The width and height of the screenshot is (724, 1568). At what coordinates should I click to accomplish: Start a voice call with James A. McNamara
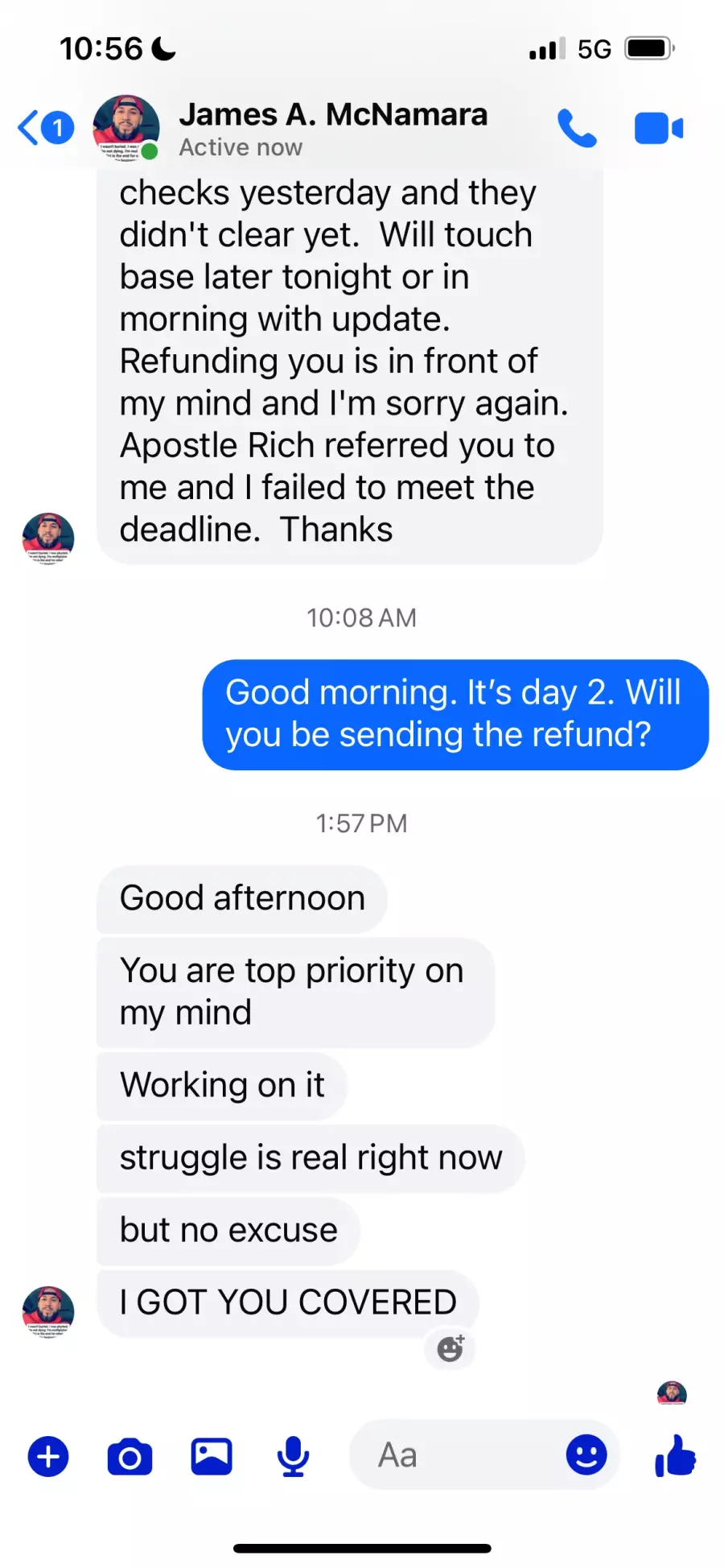(x=577, y=129)
